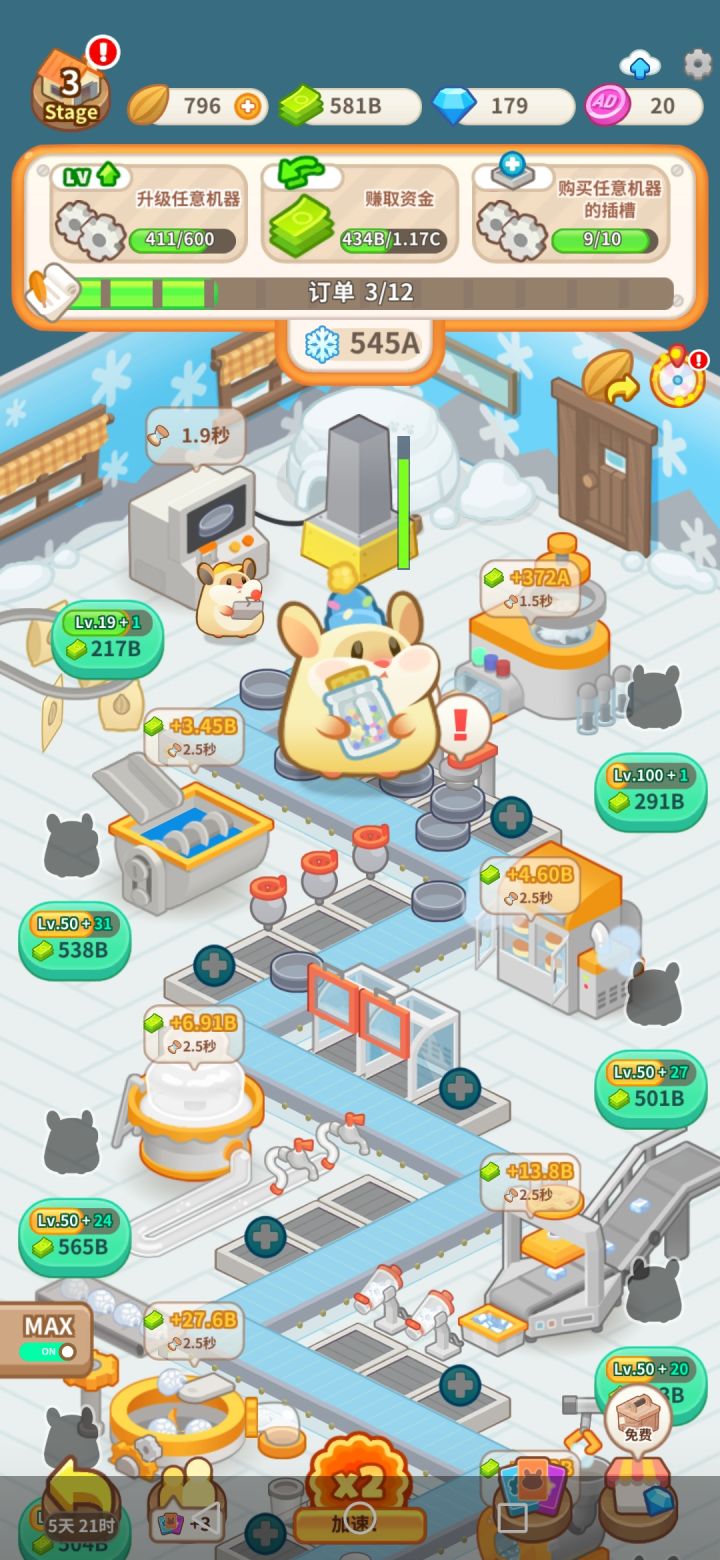Toggle the MAX upgrade switch
720x1560 pixels.
pos(48,1350)
